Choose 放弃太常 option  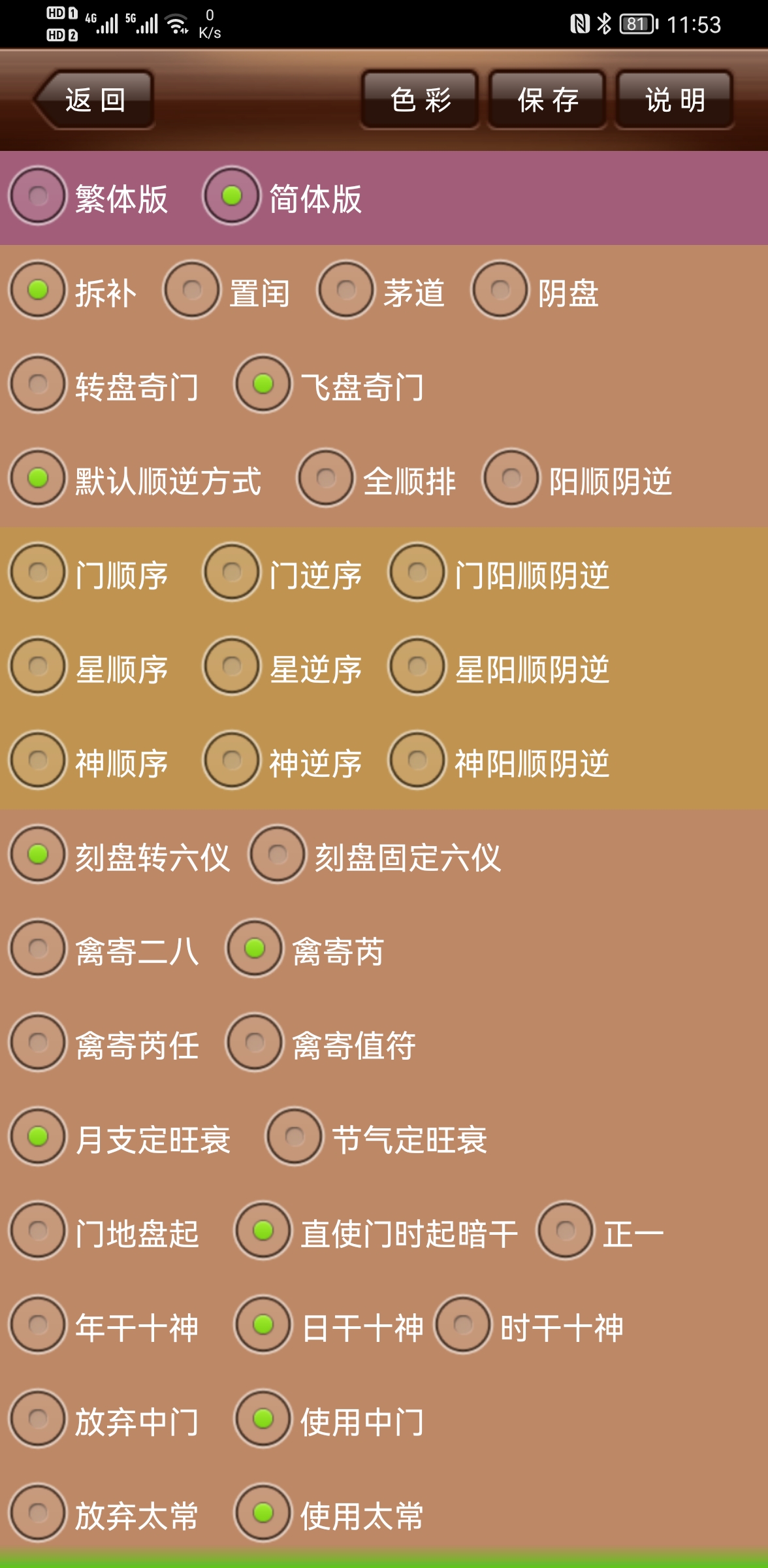pyautogui.click(x=38, y=1513)
